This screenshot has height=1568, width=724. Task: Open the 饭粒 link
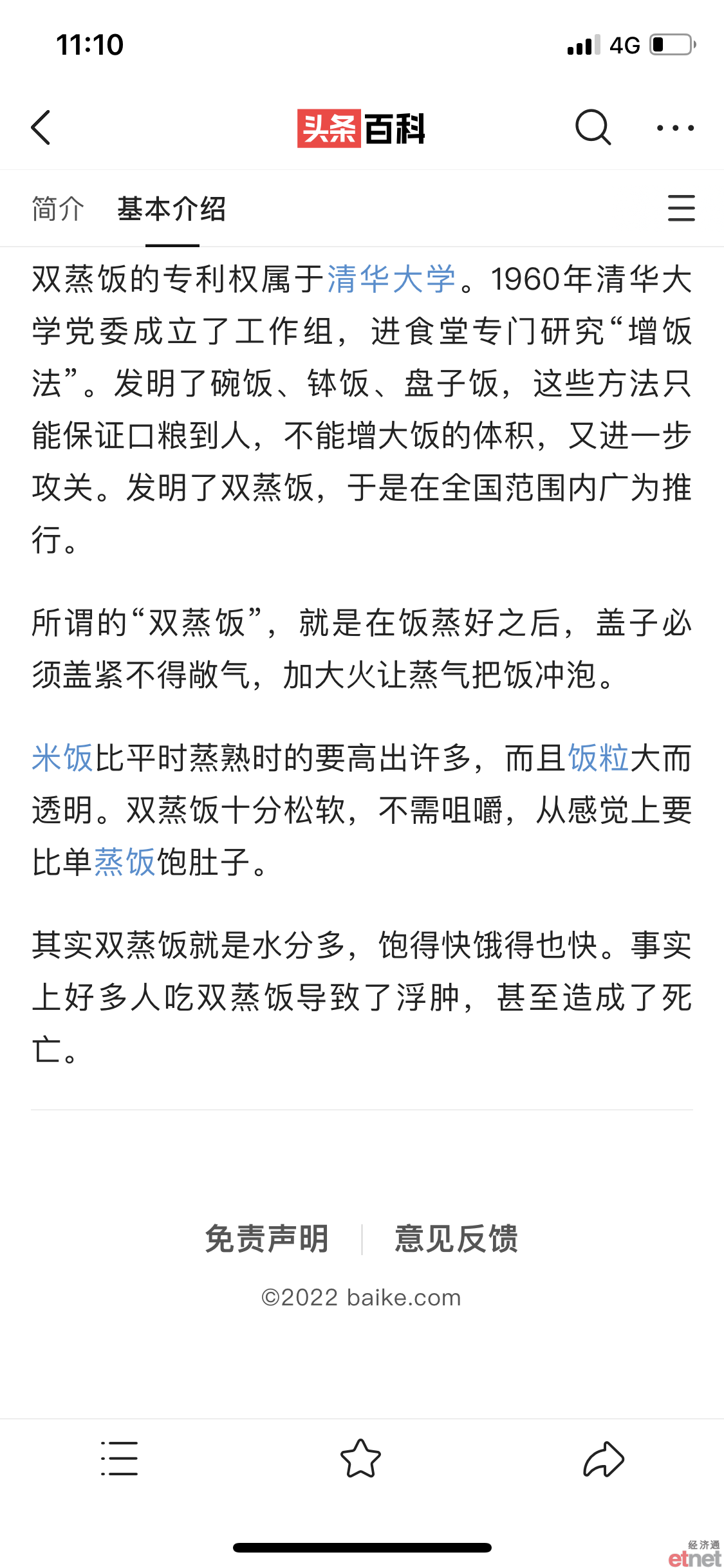(599, 758)
